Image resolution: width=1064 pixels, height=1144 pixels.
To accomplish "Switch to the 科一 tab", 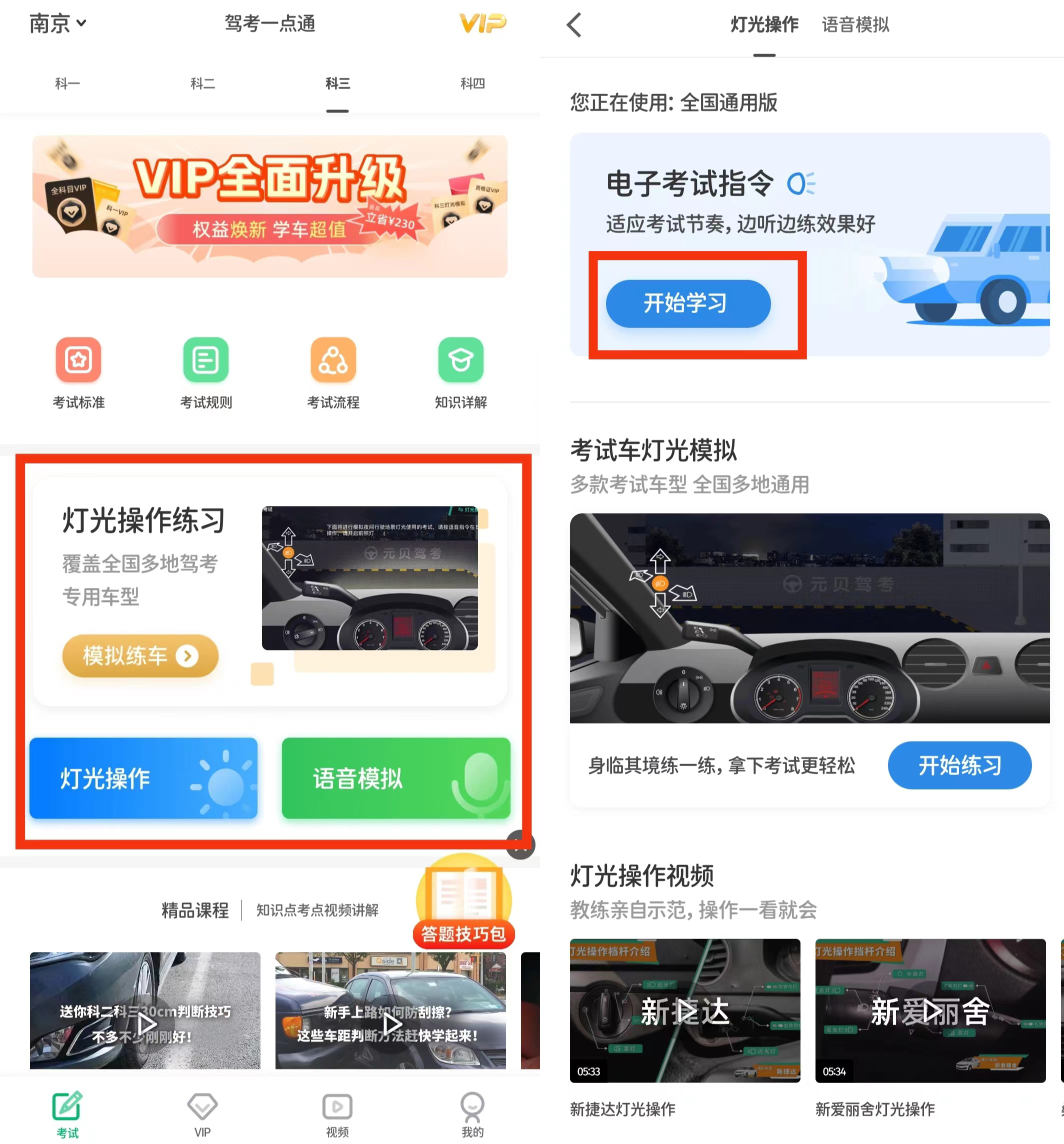I will [x=67, y=84].
